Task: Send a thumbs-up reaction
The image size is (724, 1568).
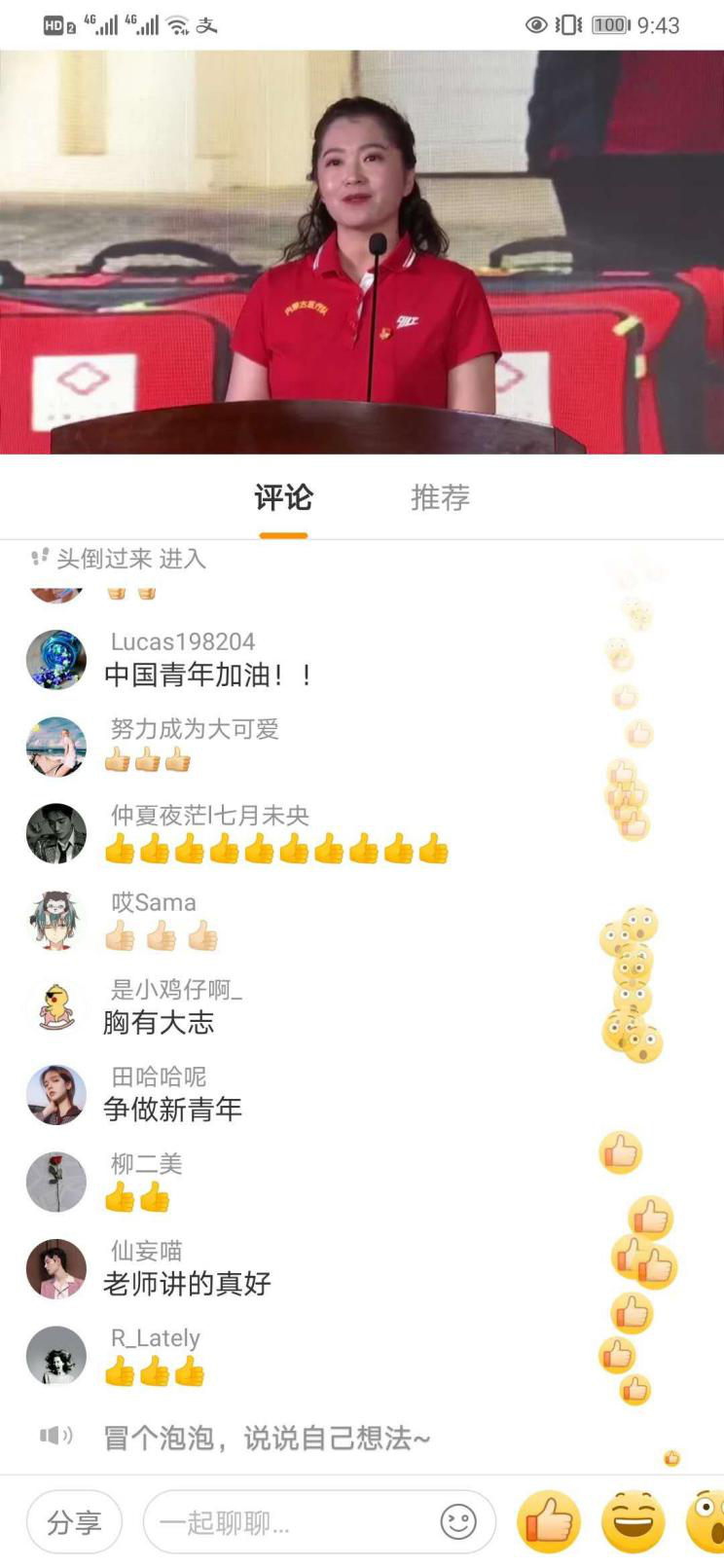Action: (x=549, y=1521)
